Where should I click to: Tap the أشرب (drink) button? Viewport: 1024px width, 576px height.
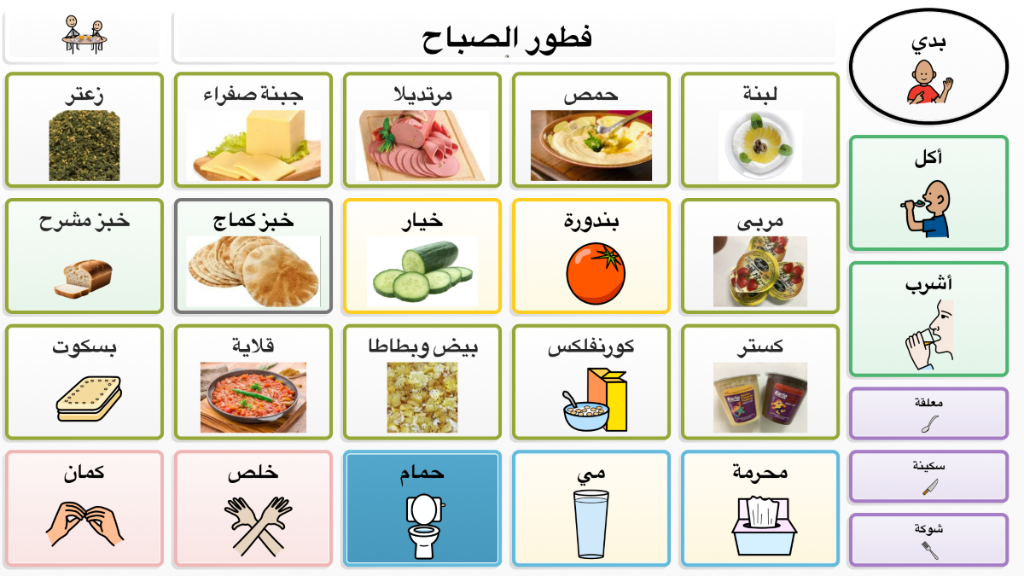pyautogui.click(x=929, y=319)
